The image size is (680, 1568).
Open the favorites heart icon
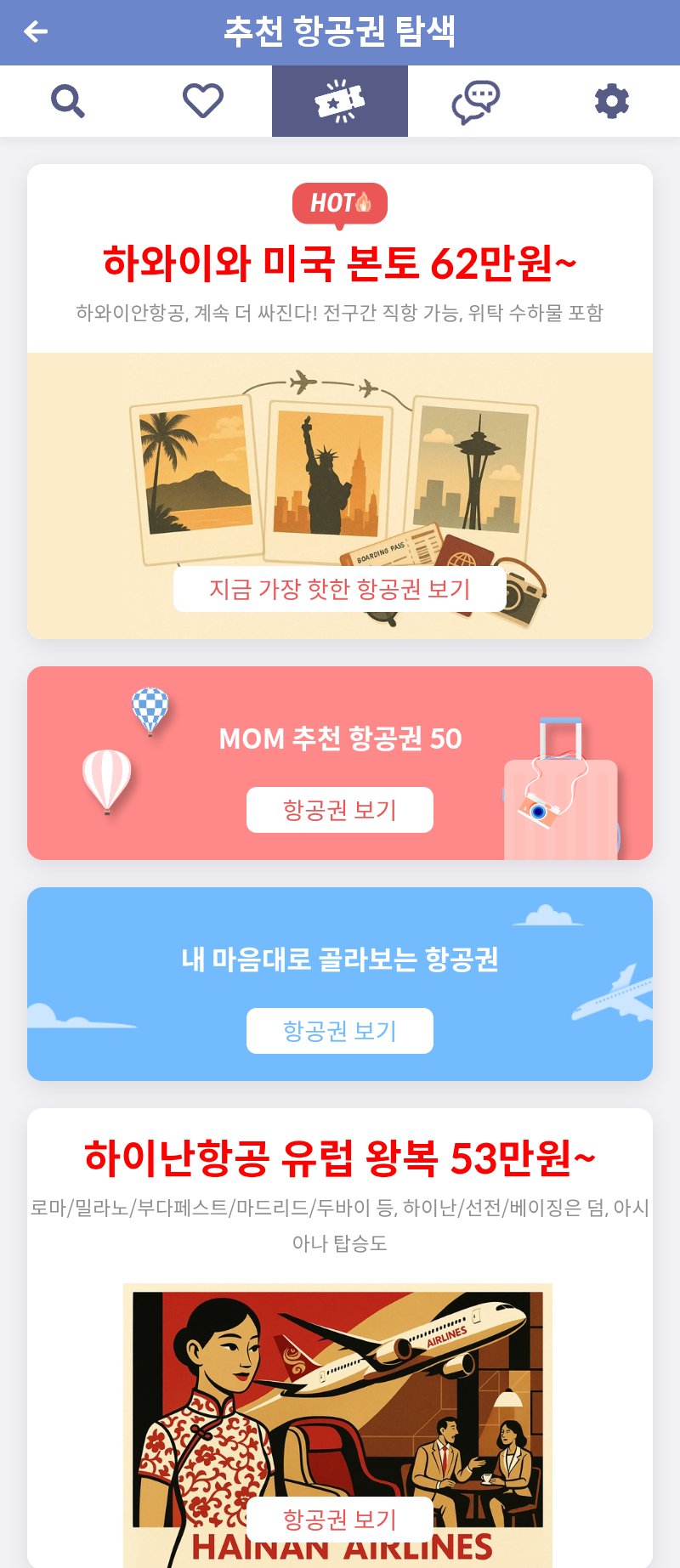tap(204, 100)
